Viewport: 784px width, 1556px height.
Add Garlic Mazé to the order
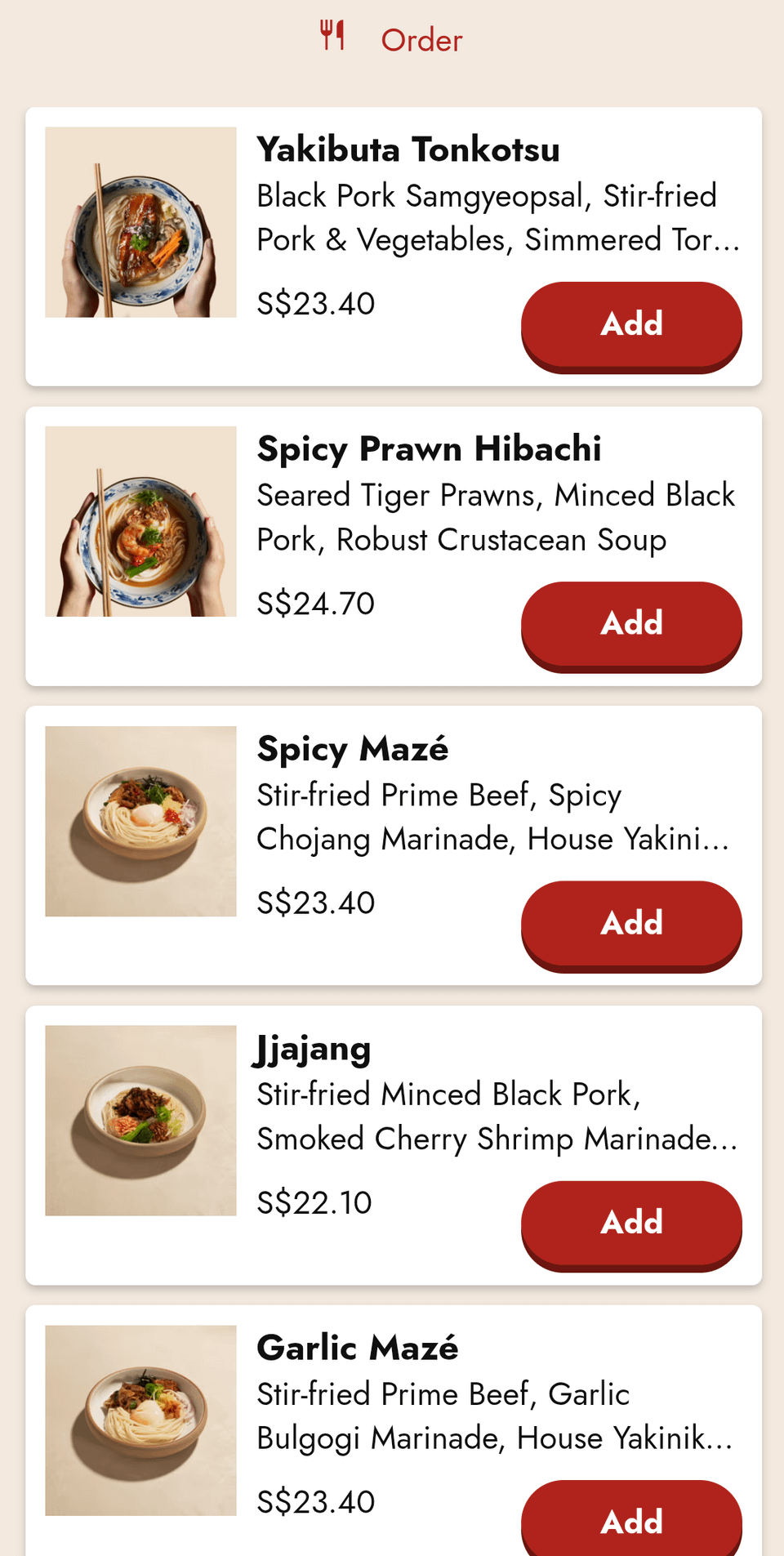630,1521
